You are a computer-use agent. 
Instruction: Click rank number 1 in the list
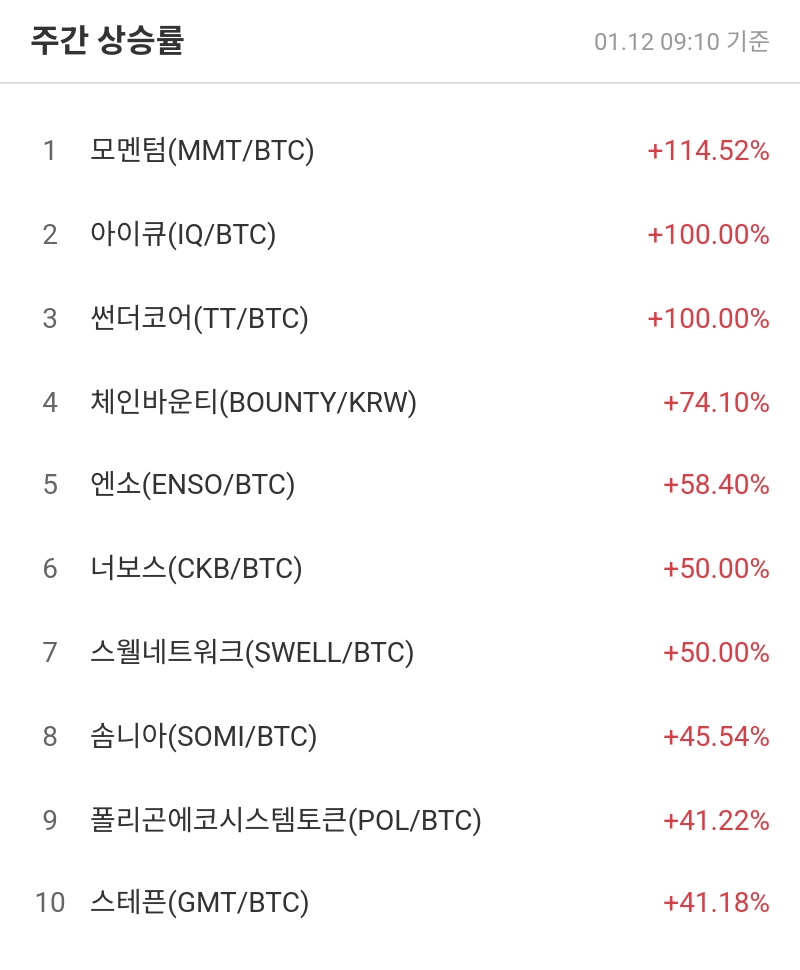[x=47, y=151]
